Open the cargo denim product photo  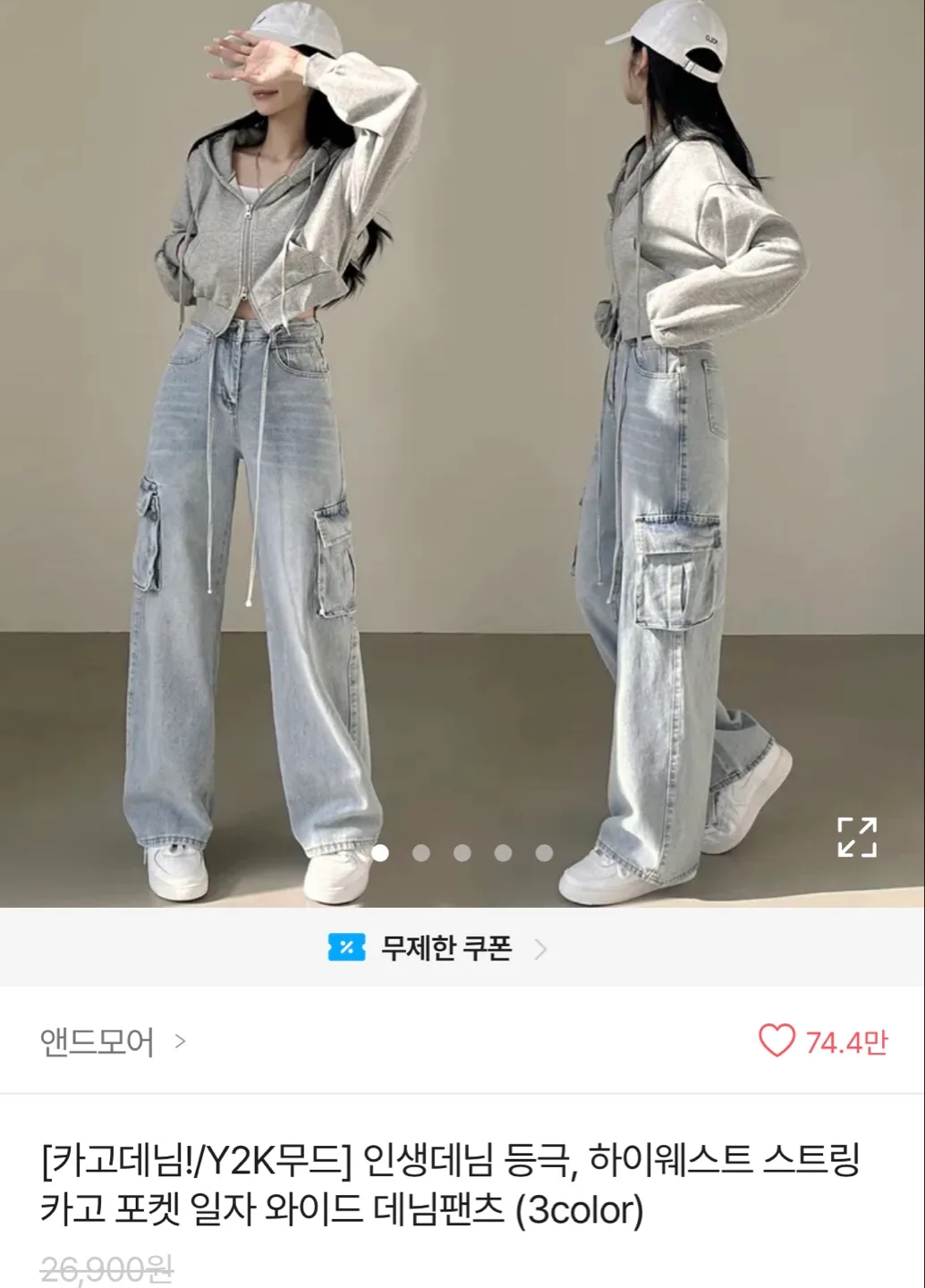462,447
